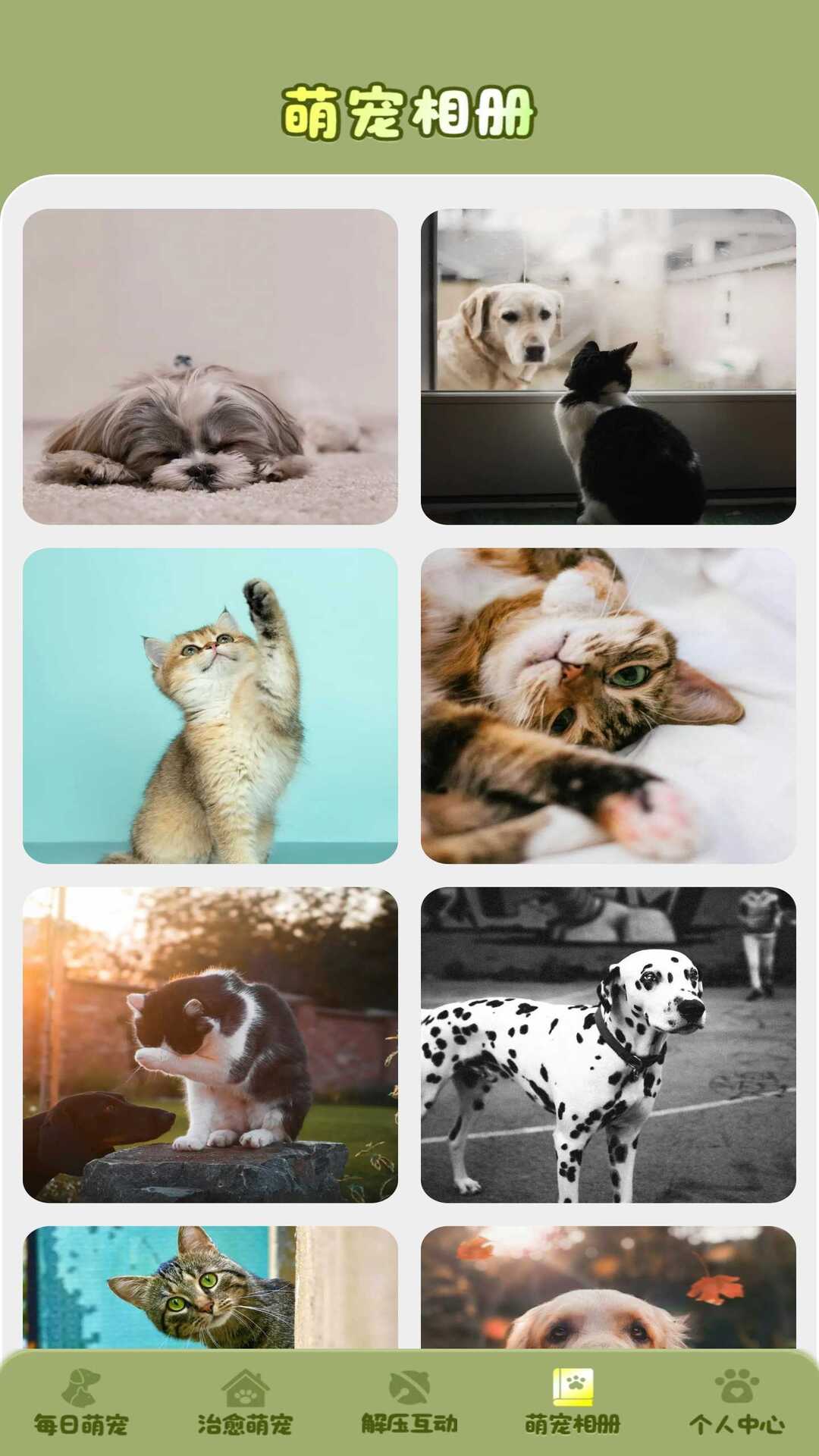View the golden retriever with autumn leaves photo
The image size is (819, 1456).
(608, 1287)
